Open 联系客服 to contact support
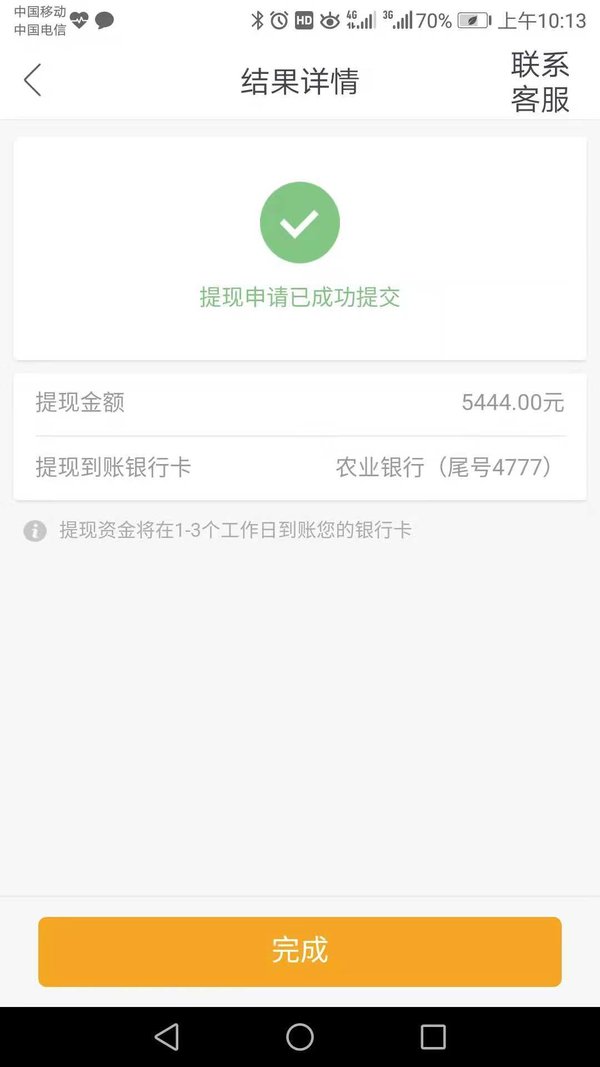This screenshot has height=1067, width=600. tap(540, 82)
